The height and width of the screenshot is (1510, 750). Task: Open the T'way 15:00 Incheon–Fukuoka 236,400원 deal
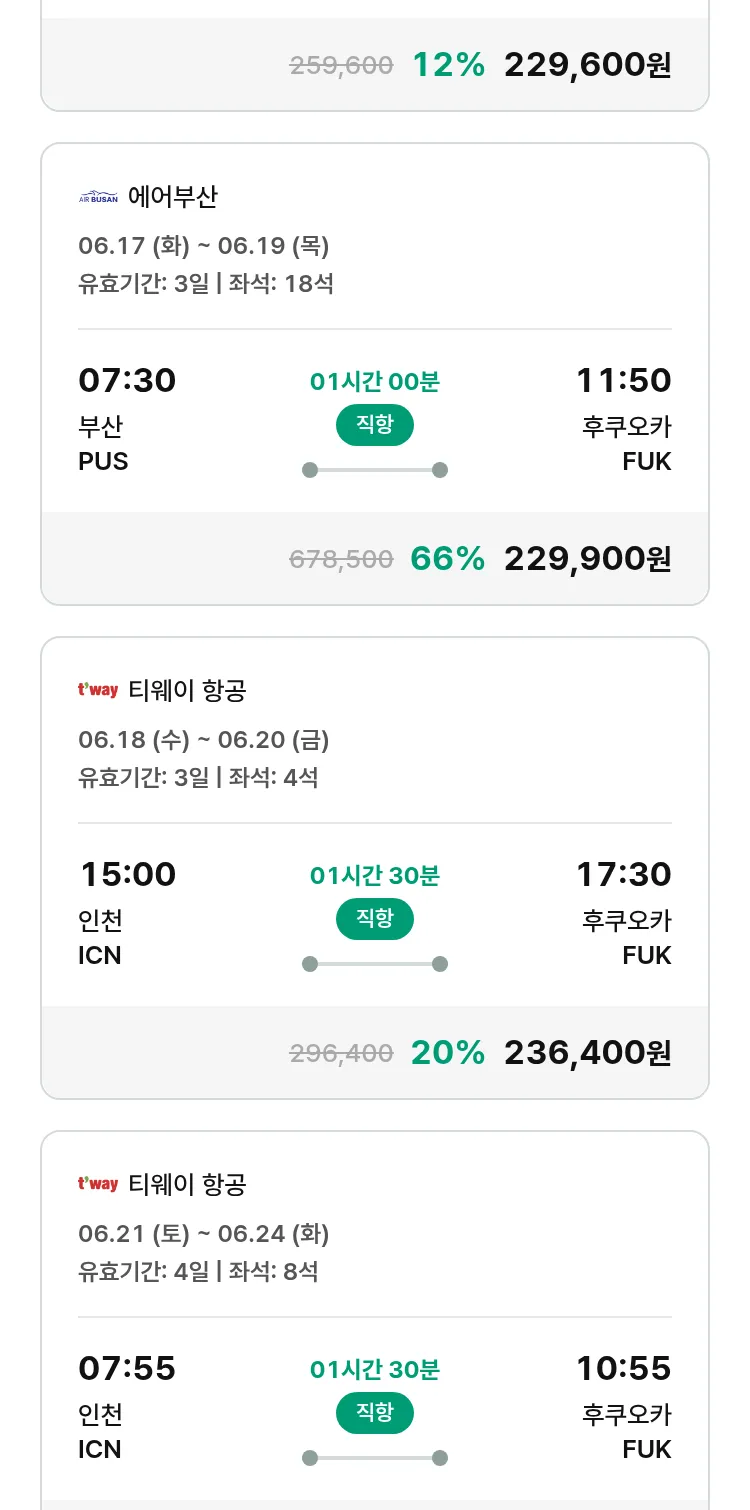[x=375, y=868]
